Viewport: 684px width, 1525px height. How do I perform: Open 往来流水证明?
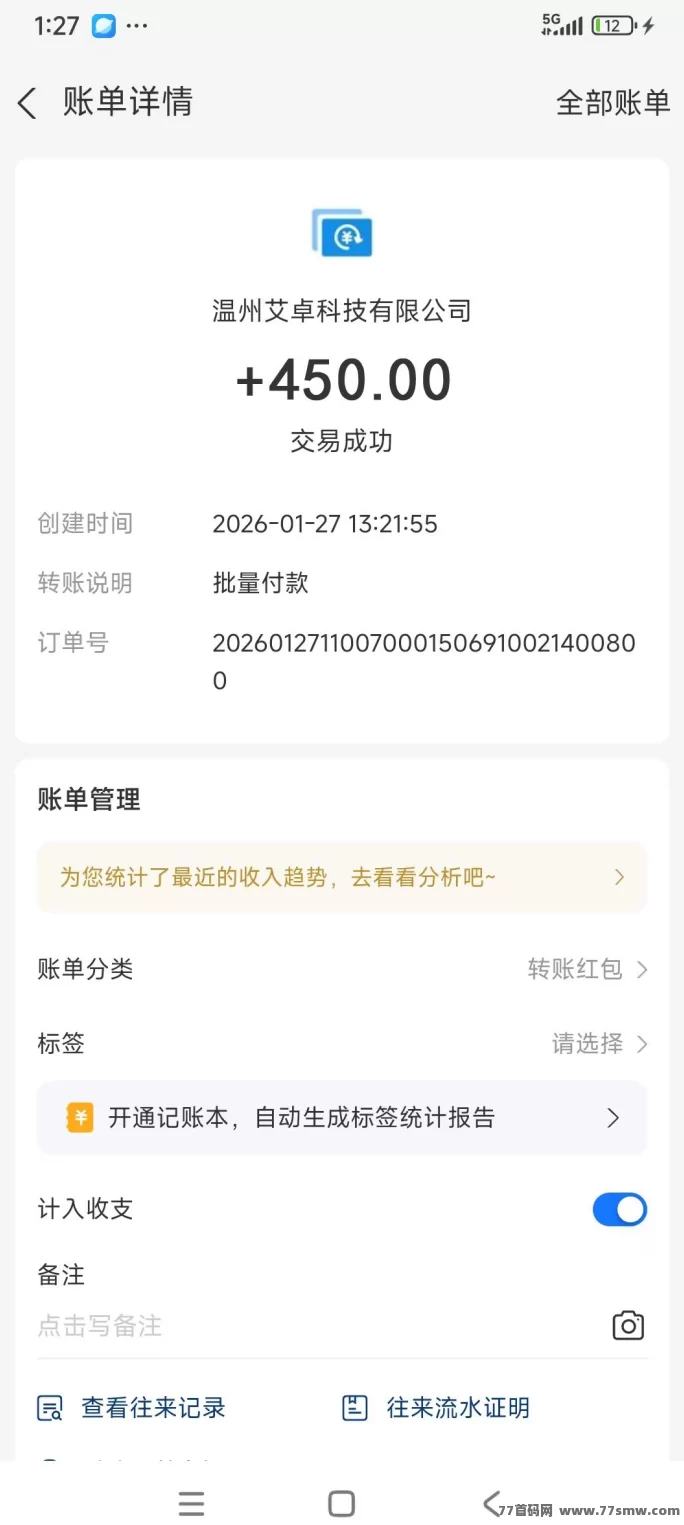[x=436, y=1408]
